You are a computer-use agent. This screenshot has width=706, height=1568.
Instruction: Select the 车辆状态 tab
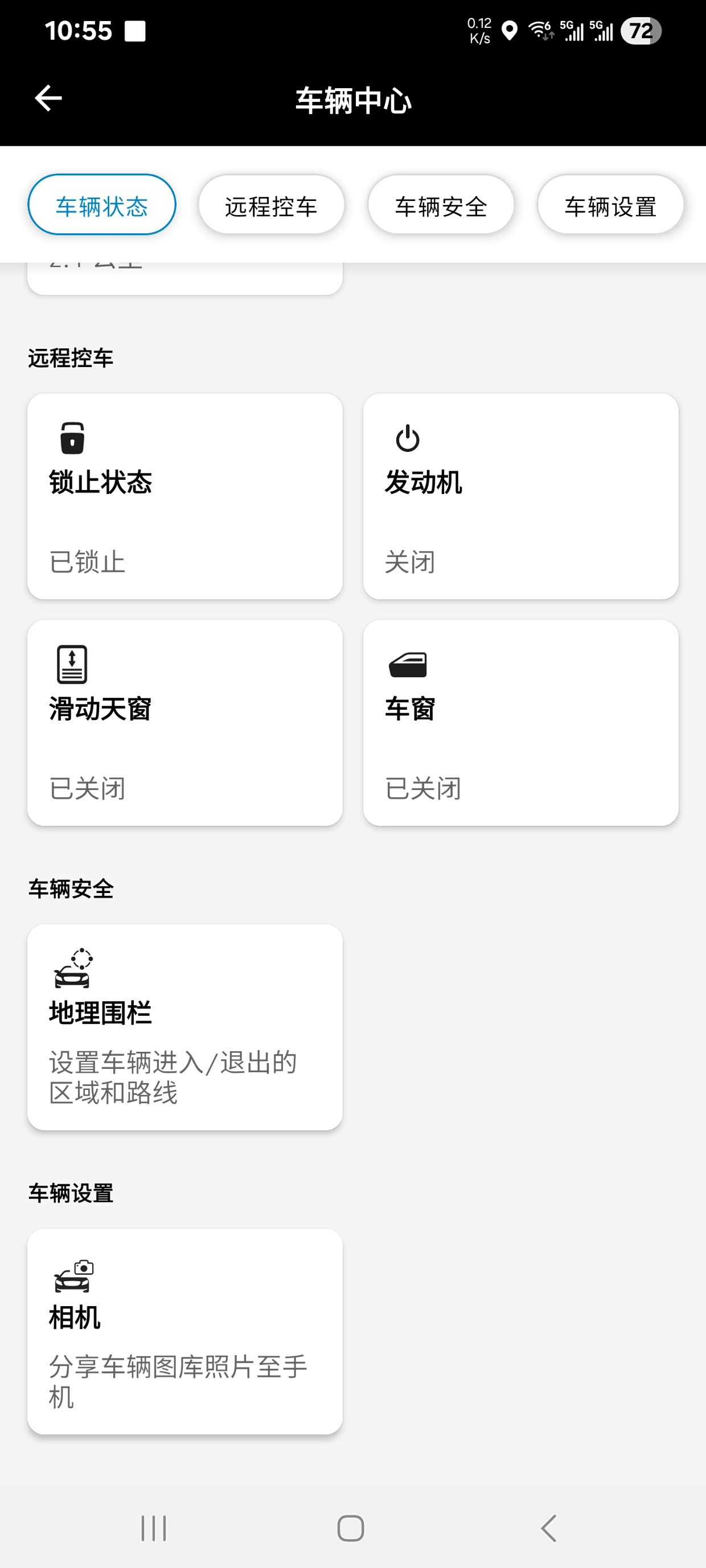[x=102, y=205]
